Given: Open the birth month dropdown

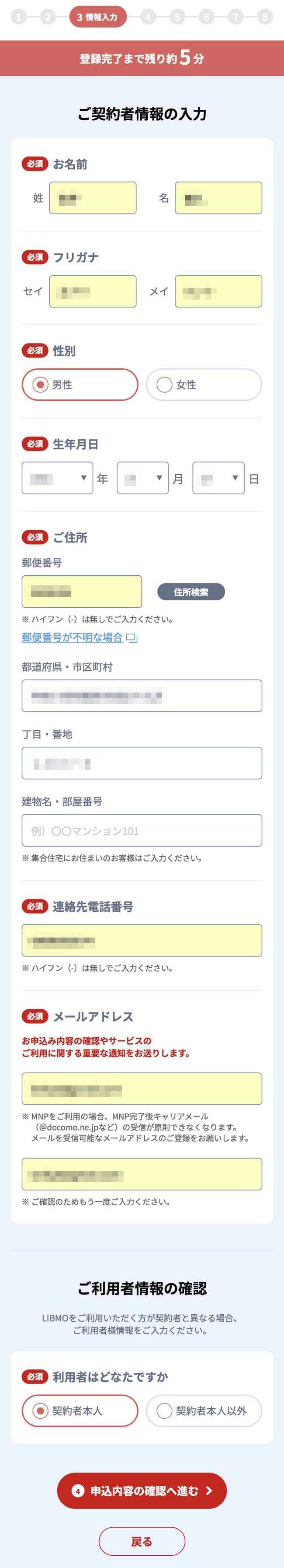Looking at the screenshot, I should [x=142, y=478].
